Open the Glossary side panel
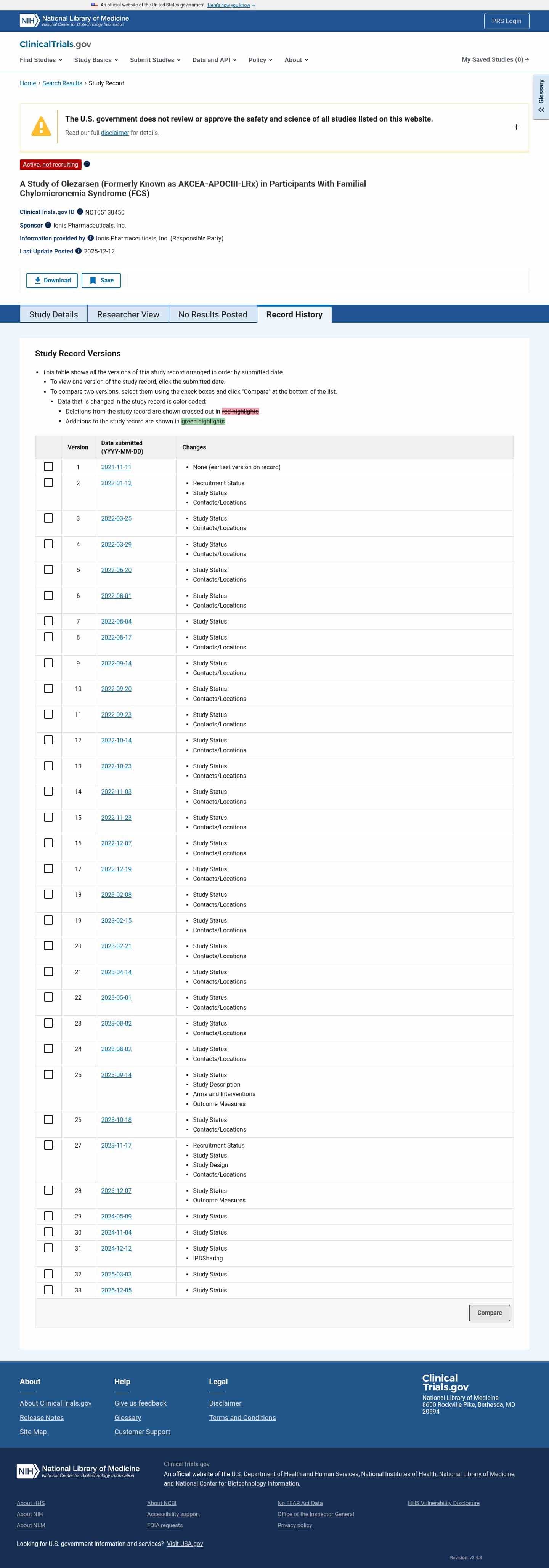Viewport: 549px width, 1568px height. [541, 96]
